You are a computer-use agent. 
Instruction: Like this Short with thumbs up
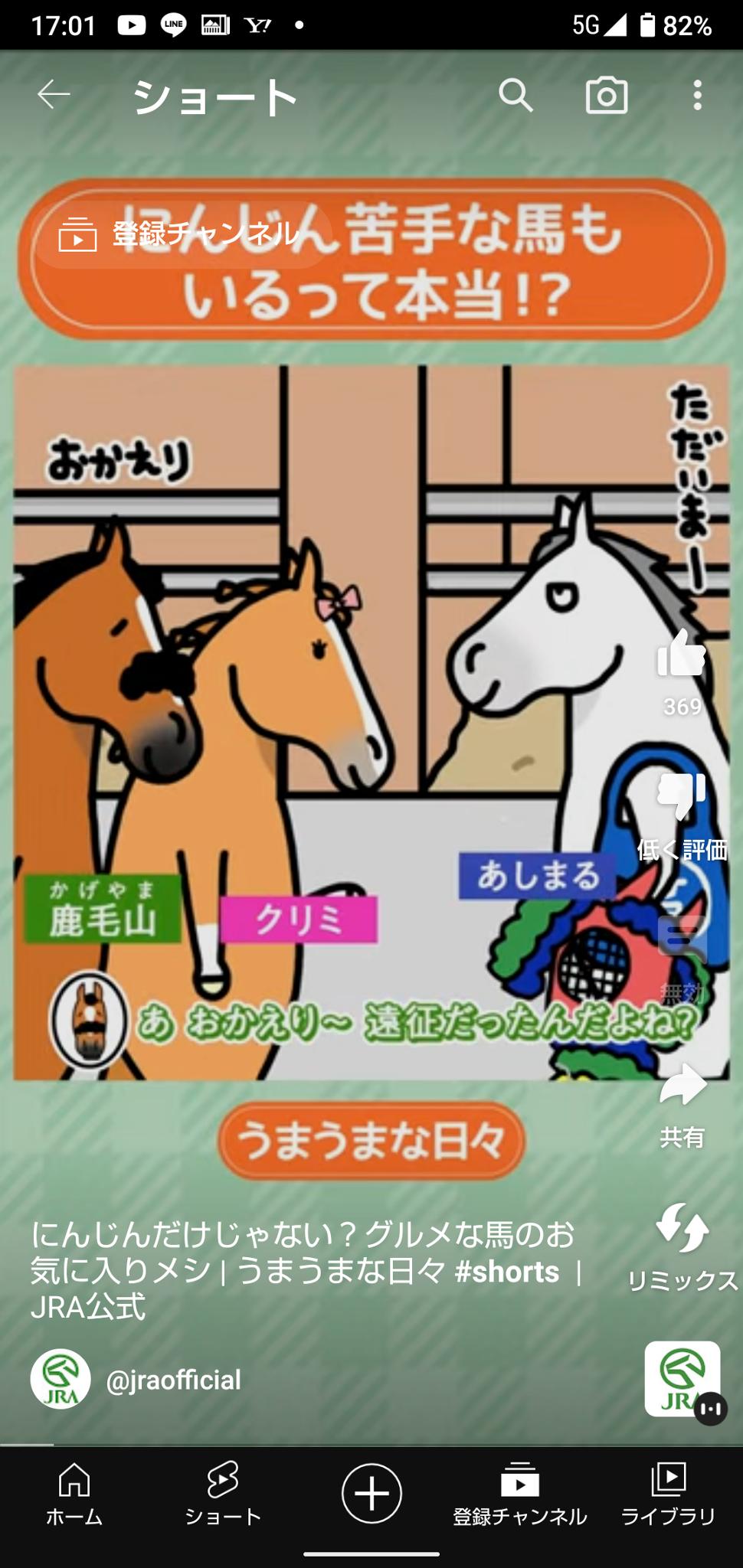pyautogui.click(x=681, y=655)
